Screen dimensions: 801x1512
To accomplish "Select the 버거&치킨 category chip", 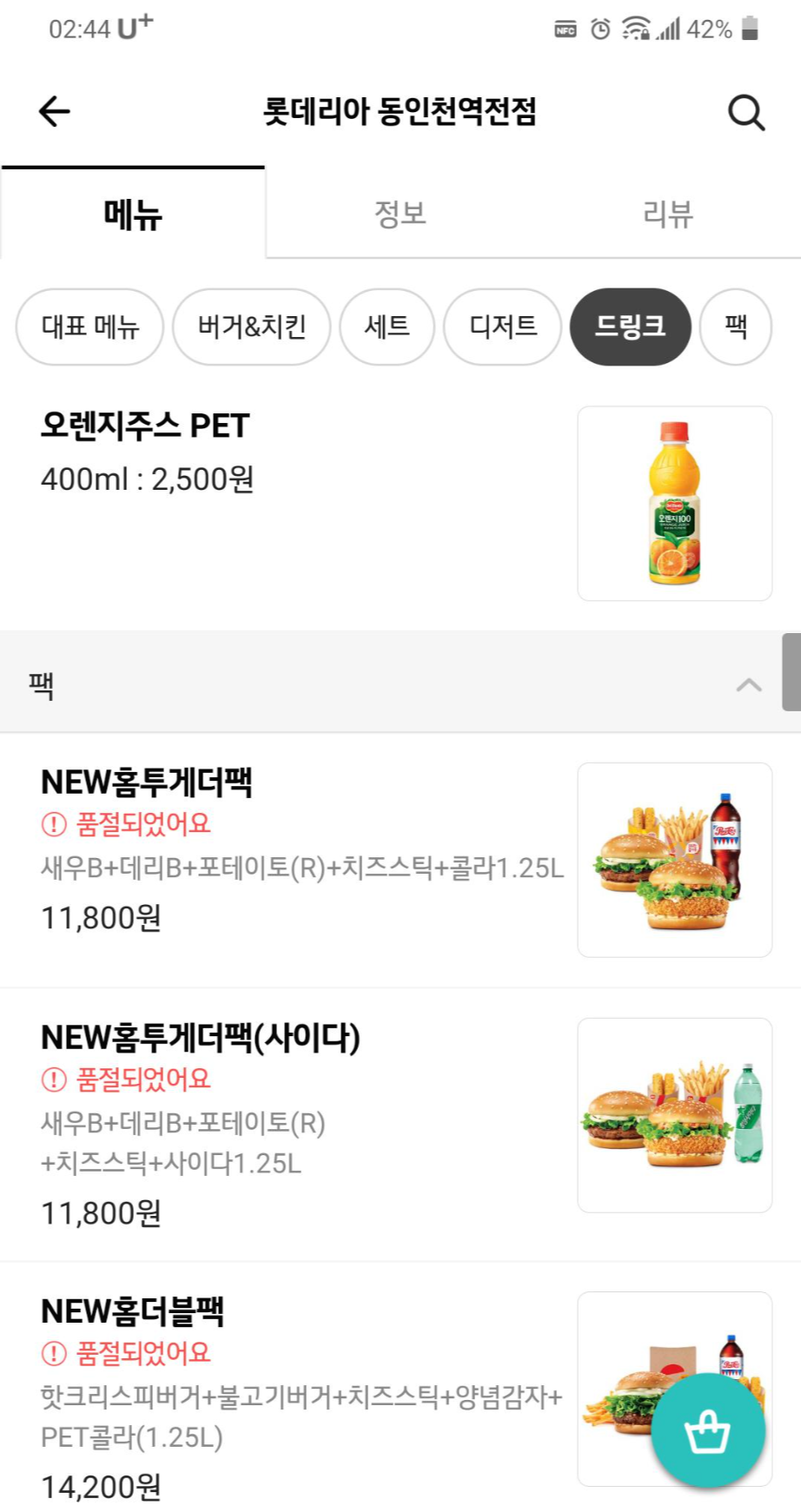I will [x=252, y=327].
